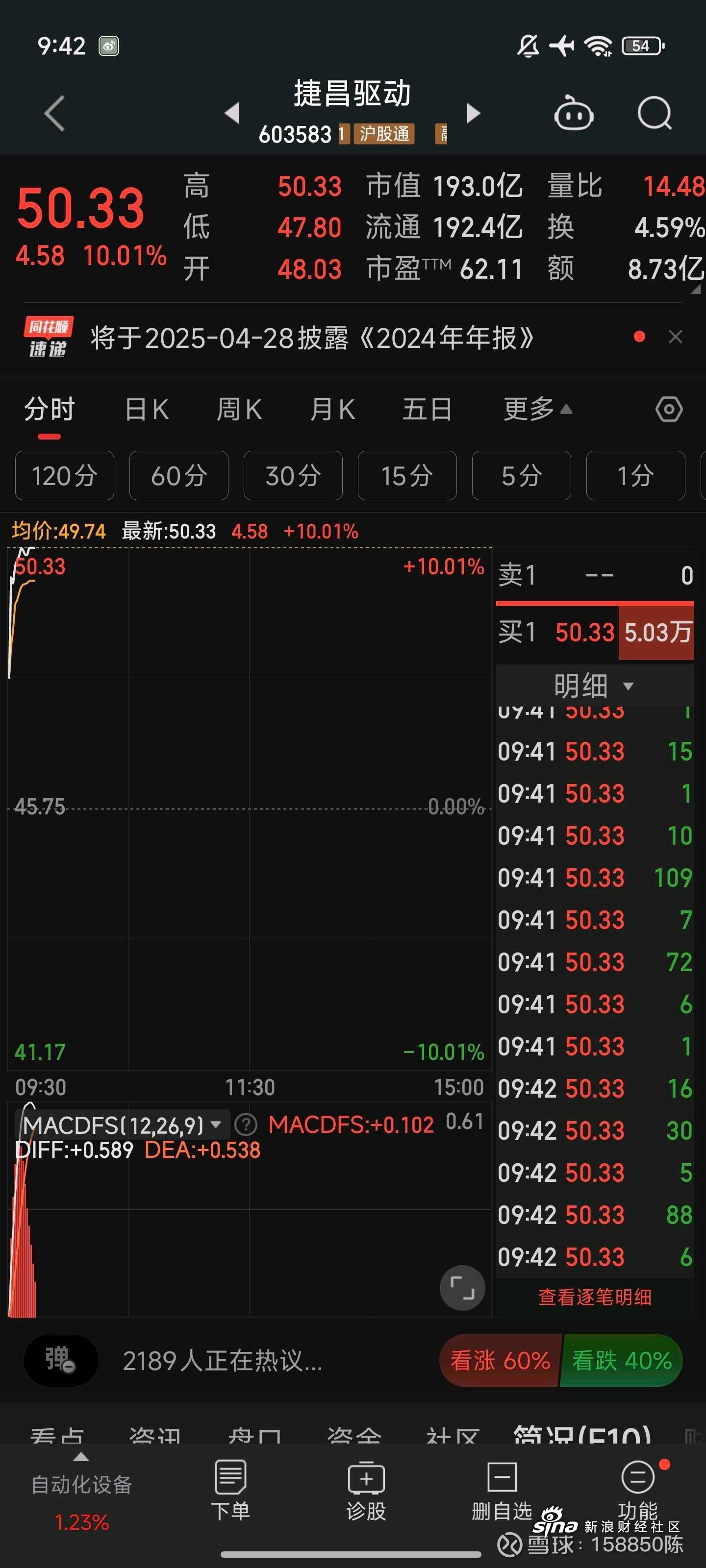Switch to the previous stock arrow
This screenshot has height=1568, width=706.
(x=232, y=113)
